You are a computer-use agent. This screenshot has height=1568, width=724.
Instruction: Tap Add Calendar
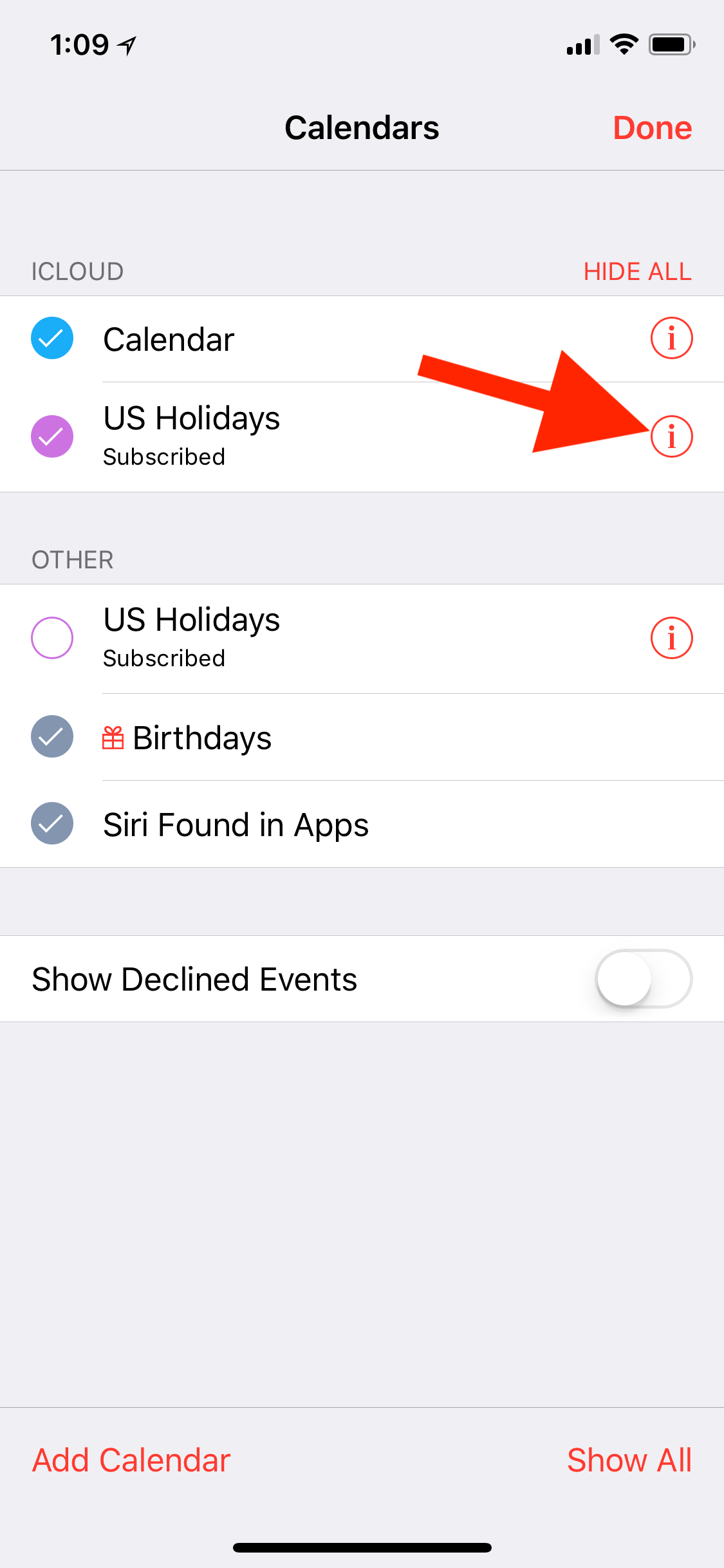point(131,1460)
